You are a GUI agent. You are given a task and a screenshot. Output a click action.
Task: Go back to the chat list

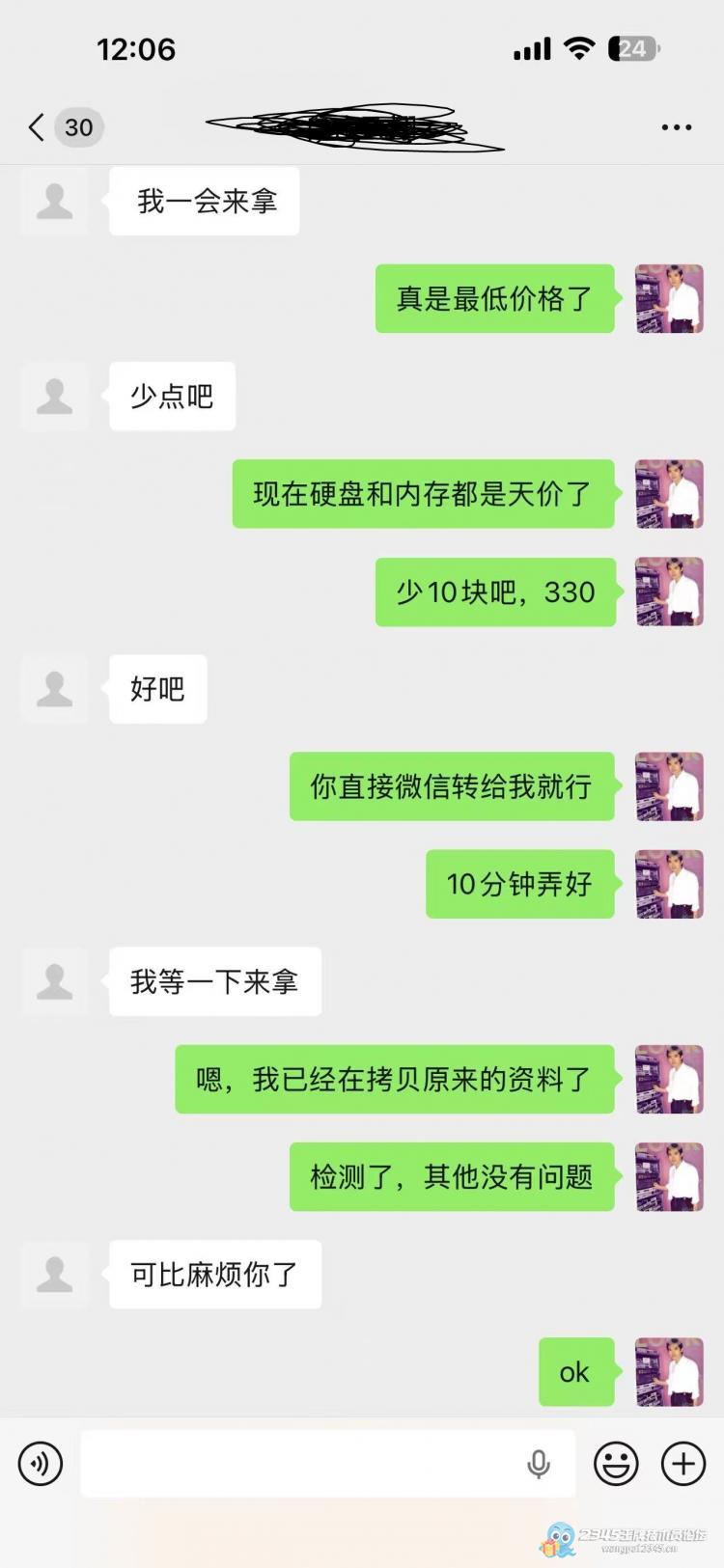click(37, 127)
